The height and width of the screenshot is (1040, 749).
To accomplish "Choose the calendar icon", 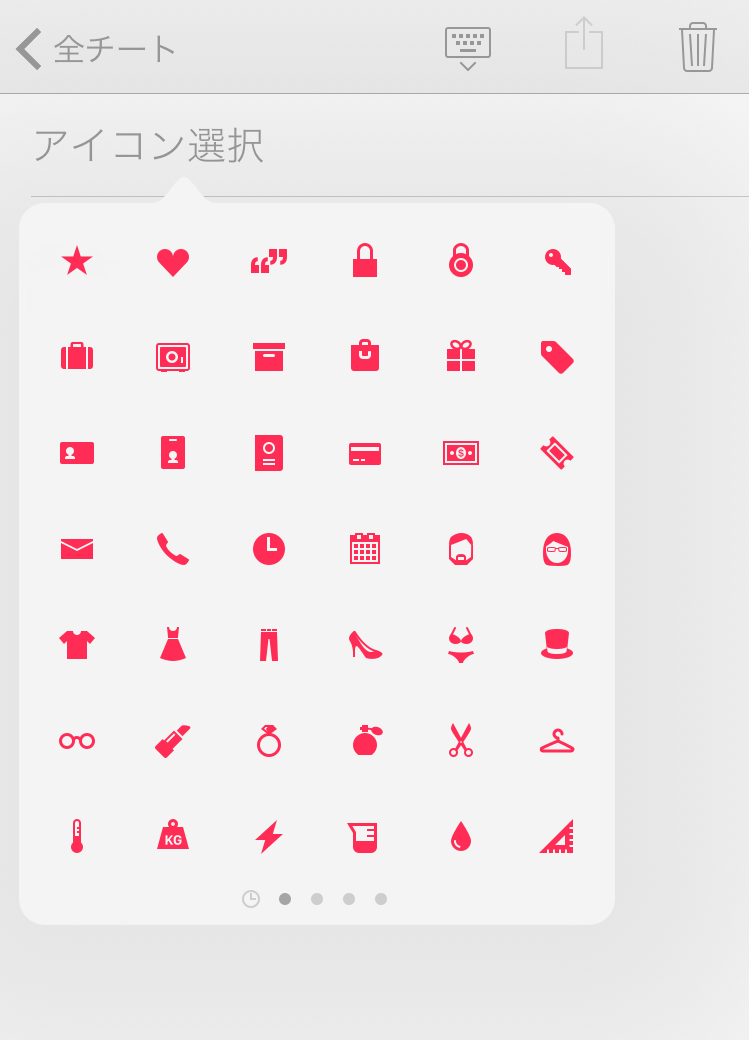I will pyautogui.click(x=365, y=548).
